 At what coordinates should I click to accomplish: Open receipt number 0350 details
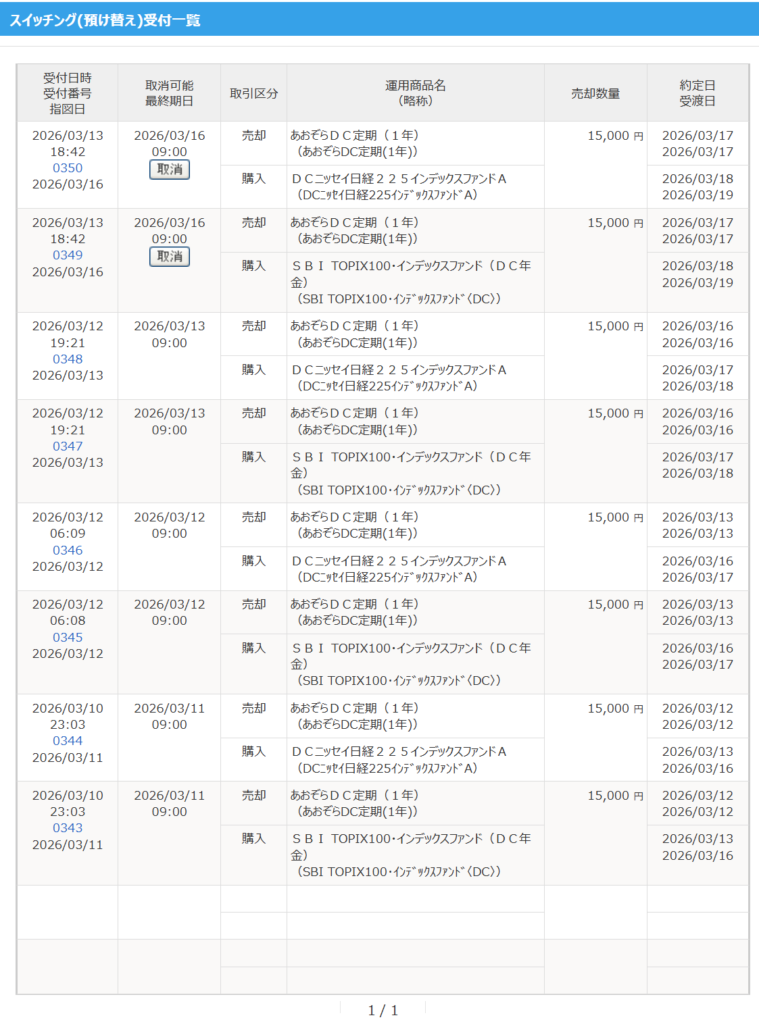pyautogui.click(x=67, y=168)
